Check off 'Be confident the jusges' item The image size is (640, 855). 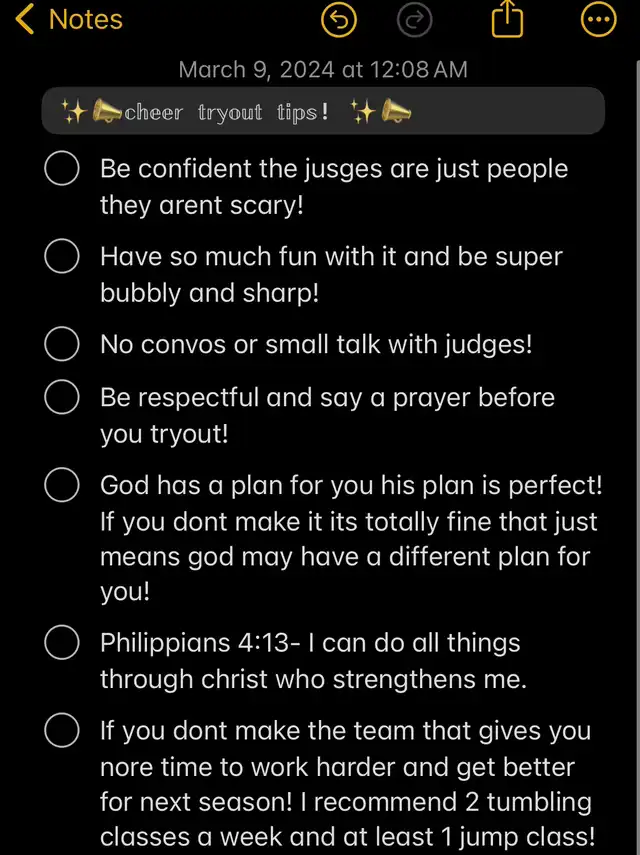coord(63,169)
